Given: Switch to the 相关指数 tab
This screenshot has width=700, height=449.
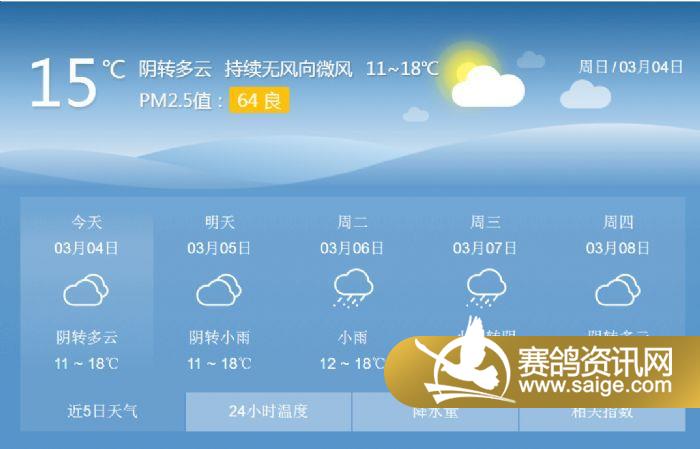Looking at the screenshot, I should [x=601, y=412].
